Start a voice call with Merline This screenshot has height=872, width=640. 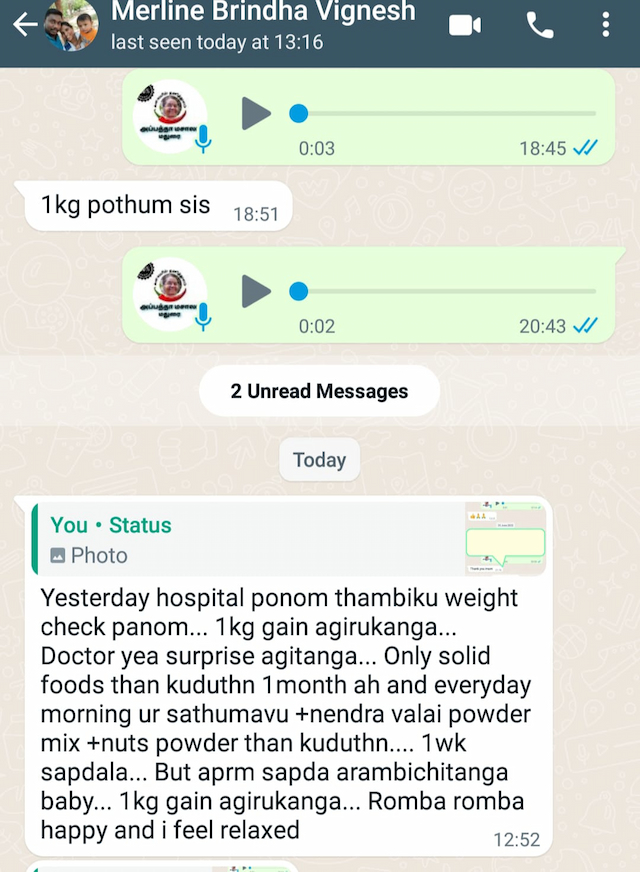[x=540, y=26]
